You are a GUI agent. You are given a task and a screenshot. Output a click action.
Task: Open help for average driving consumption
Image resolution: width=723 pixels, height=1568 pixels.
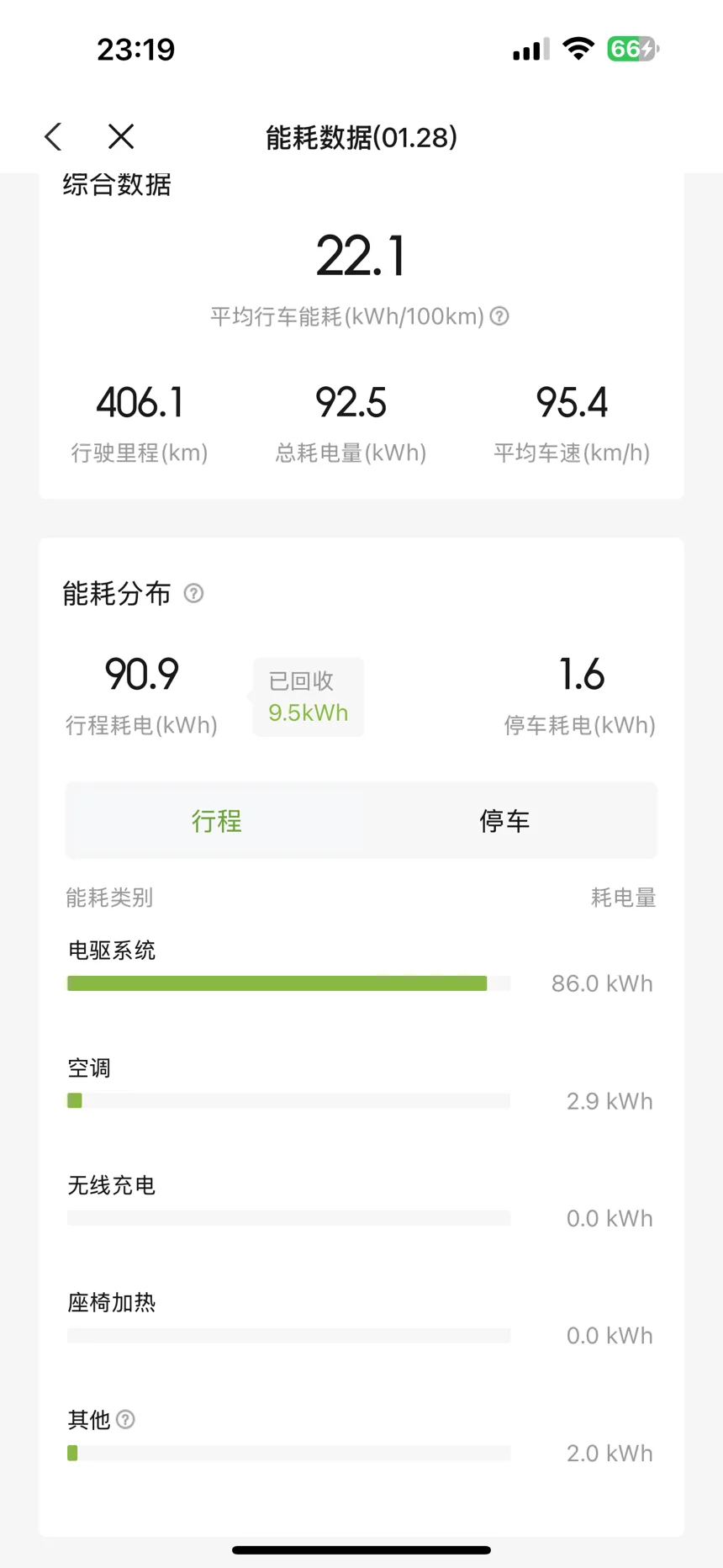tap(499, 316)
